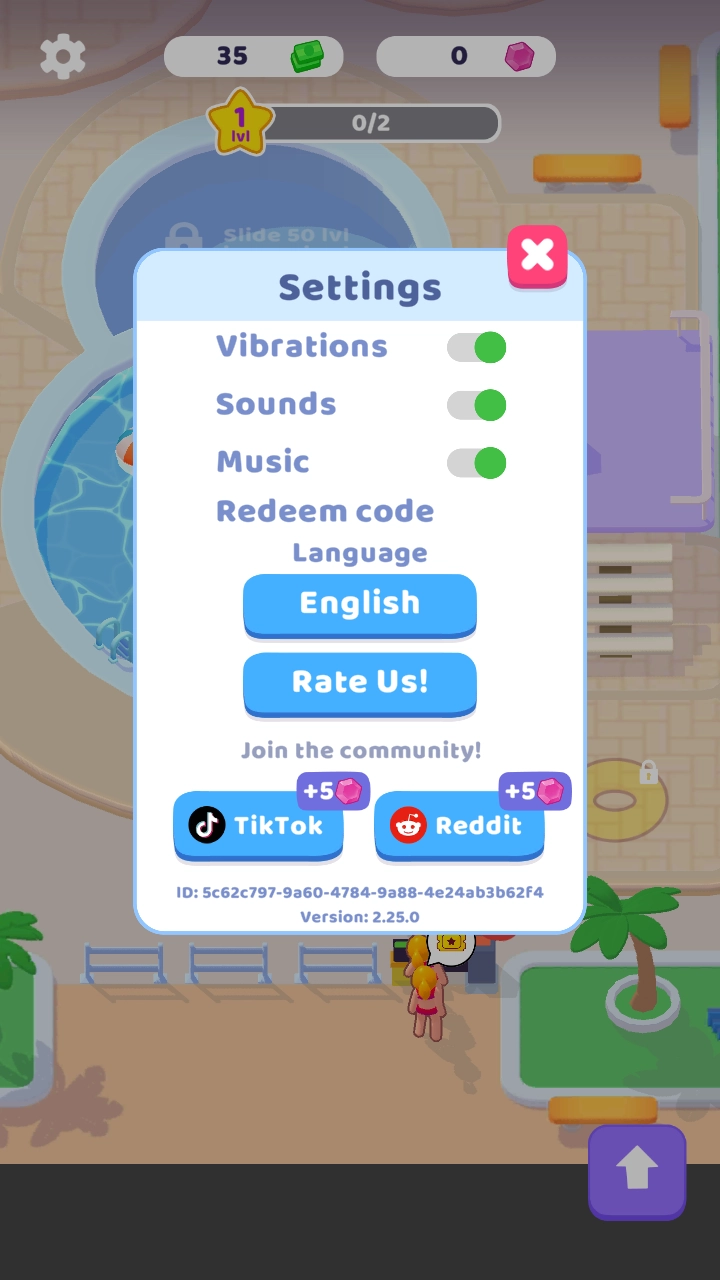Open Redeem code entry
Viewport: 720px width, 1280px height.
(x=325, y=511)
